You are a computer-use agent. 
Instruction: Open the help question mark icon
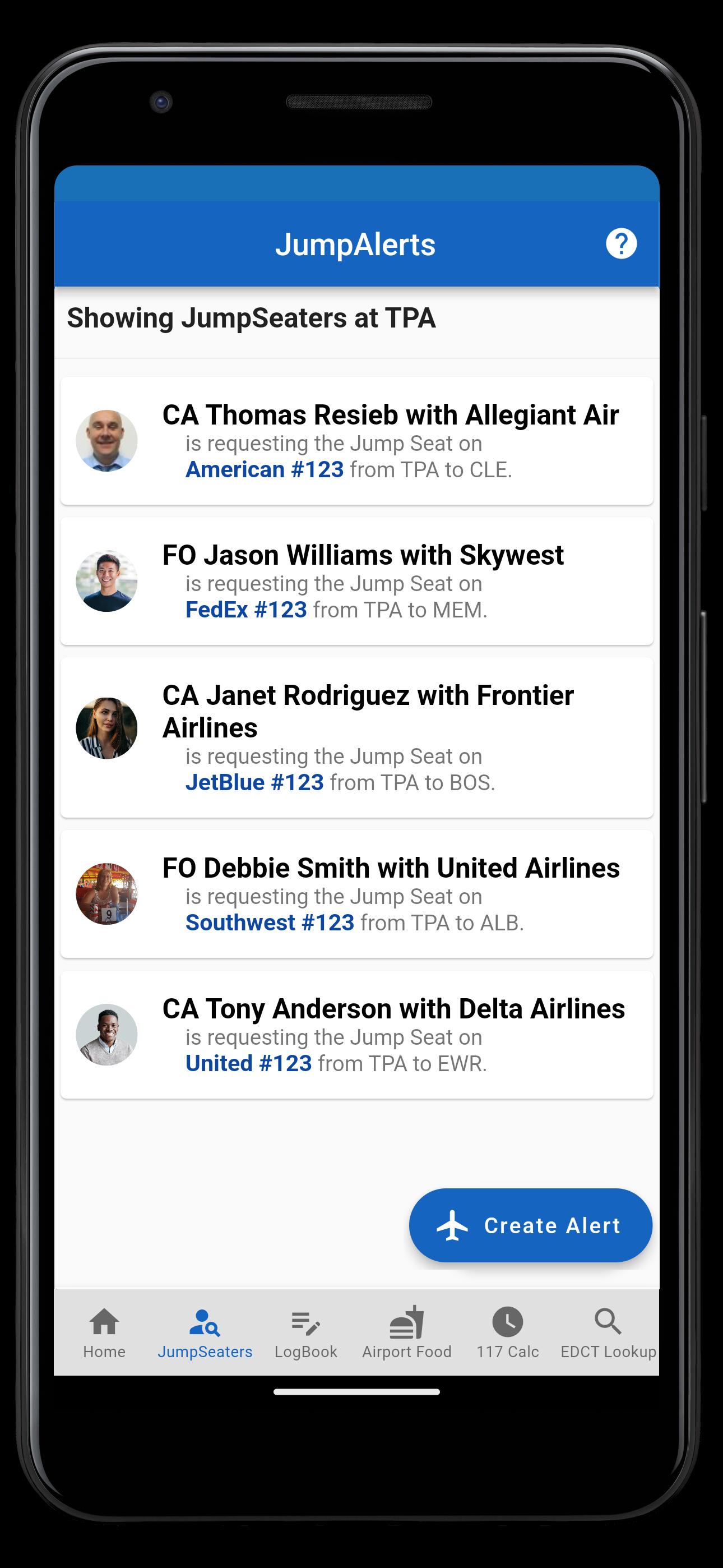pos(621,244)
